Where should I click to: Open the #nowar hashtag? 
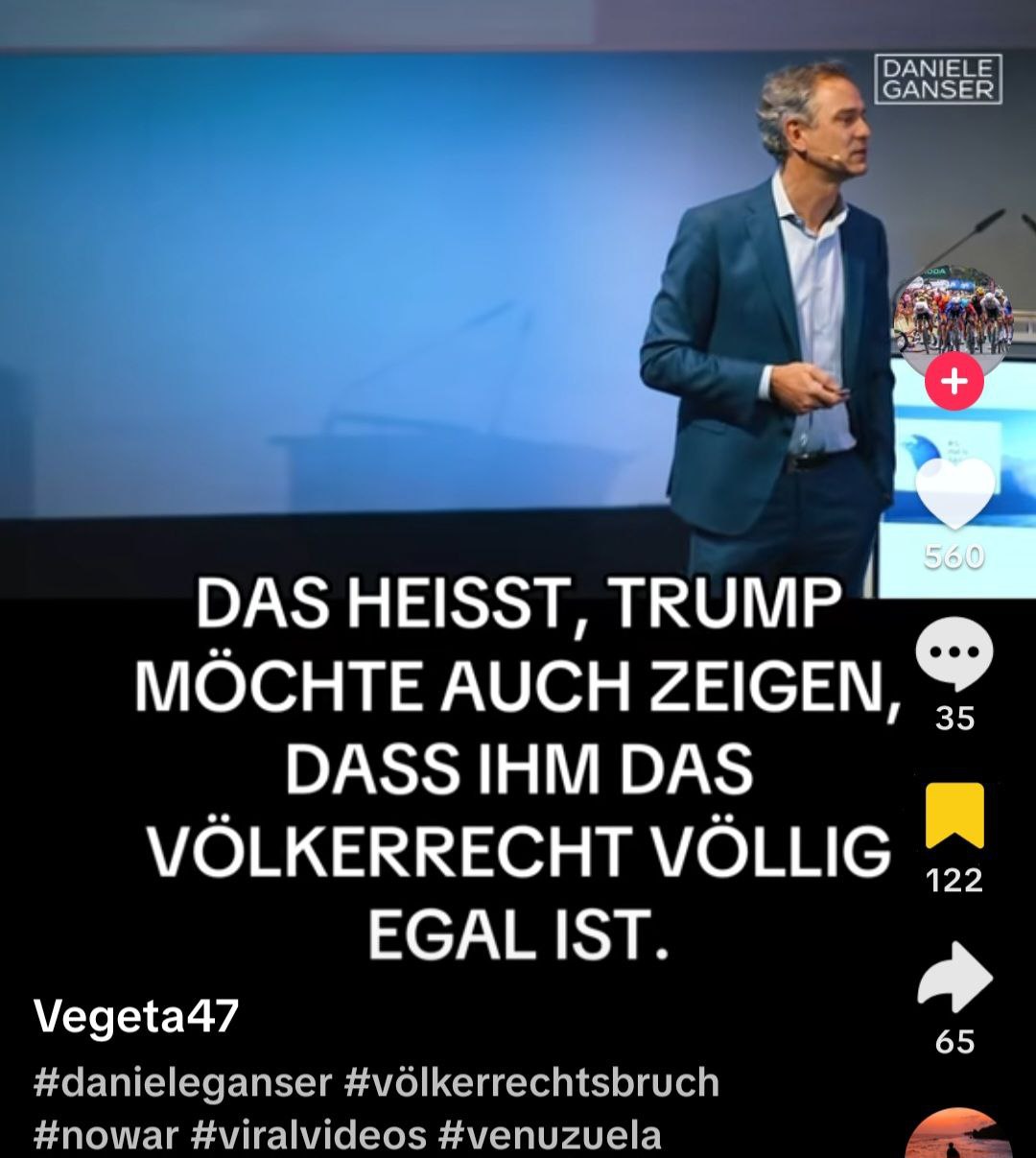106,1135
